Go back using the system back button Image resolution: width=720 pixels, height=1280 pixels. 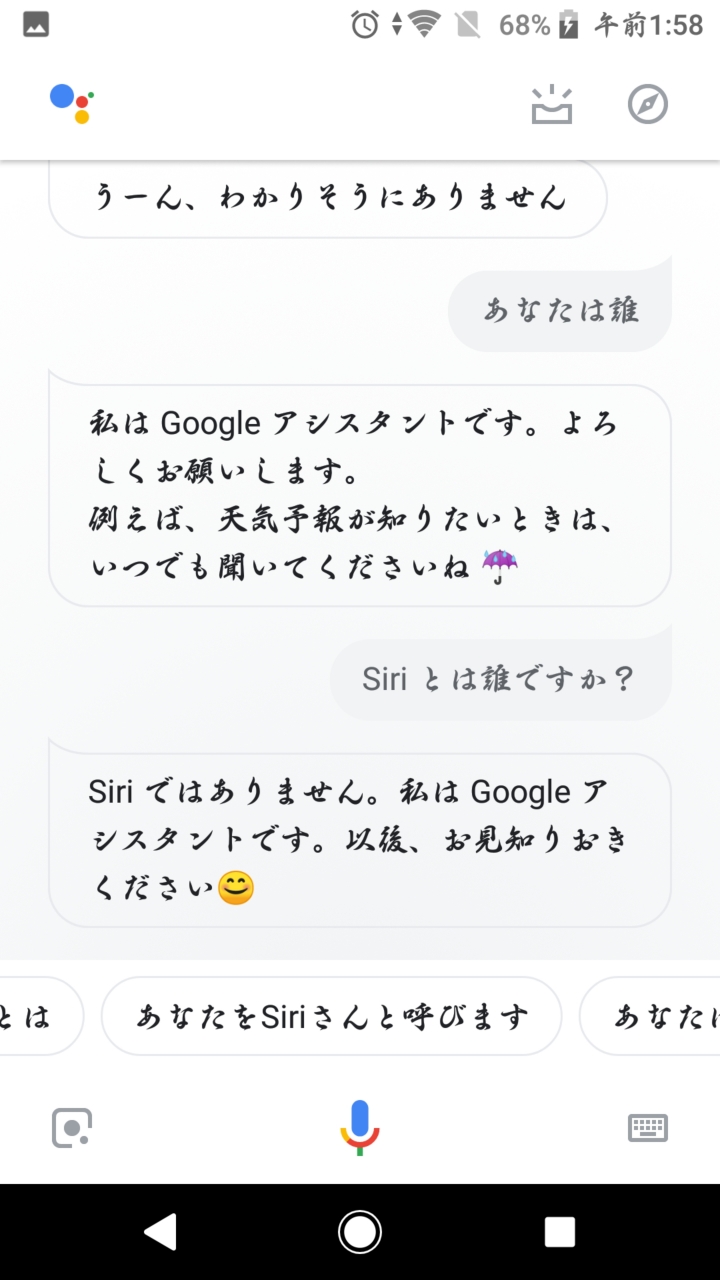pos(160,1232)
